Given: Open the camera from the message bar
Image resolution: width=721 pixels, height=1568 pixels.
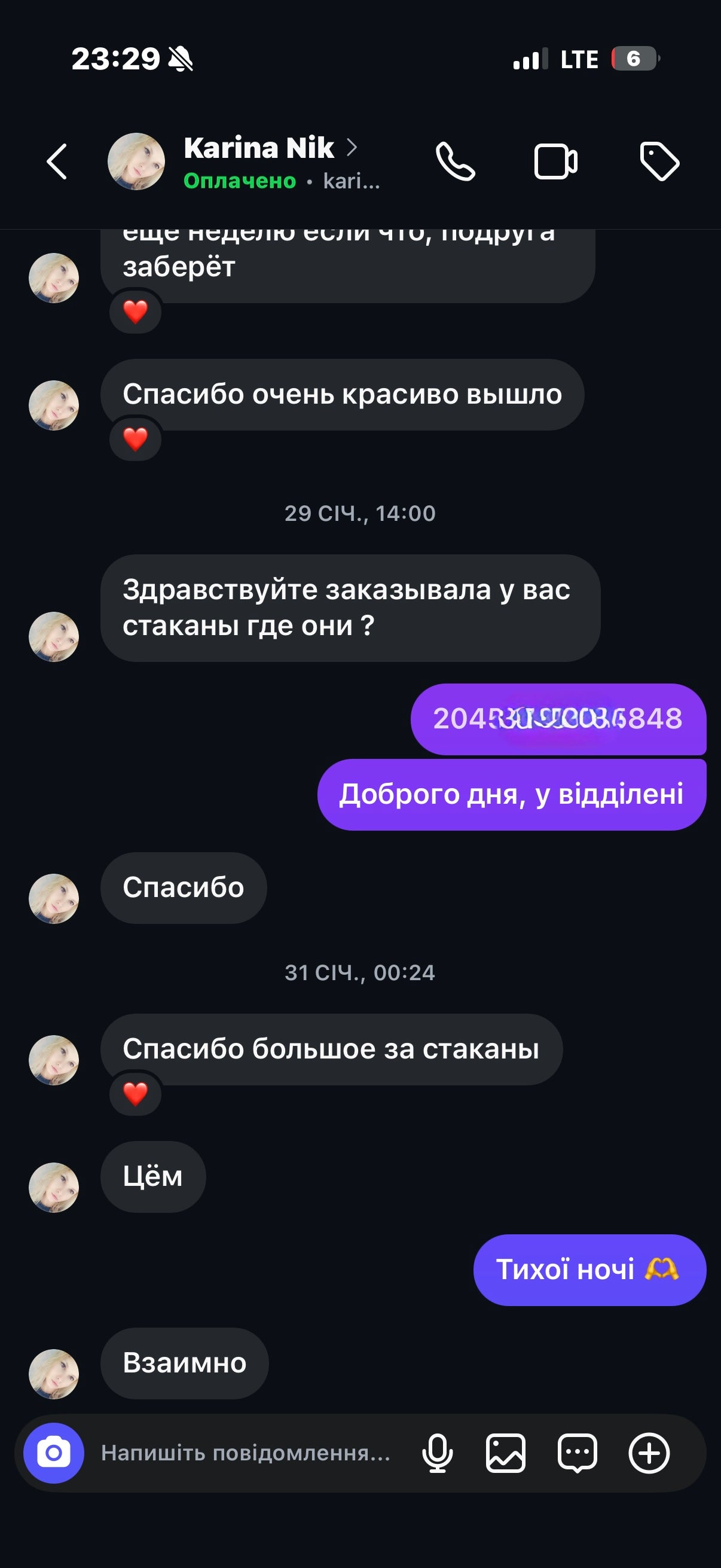Looking at the screenshot, I should (x=54, y=1453).
